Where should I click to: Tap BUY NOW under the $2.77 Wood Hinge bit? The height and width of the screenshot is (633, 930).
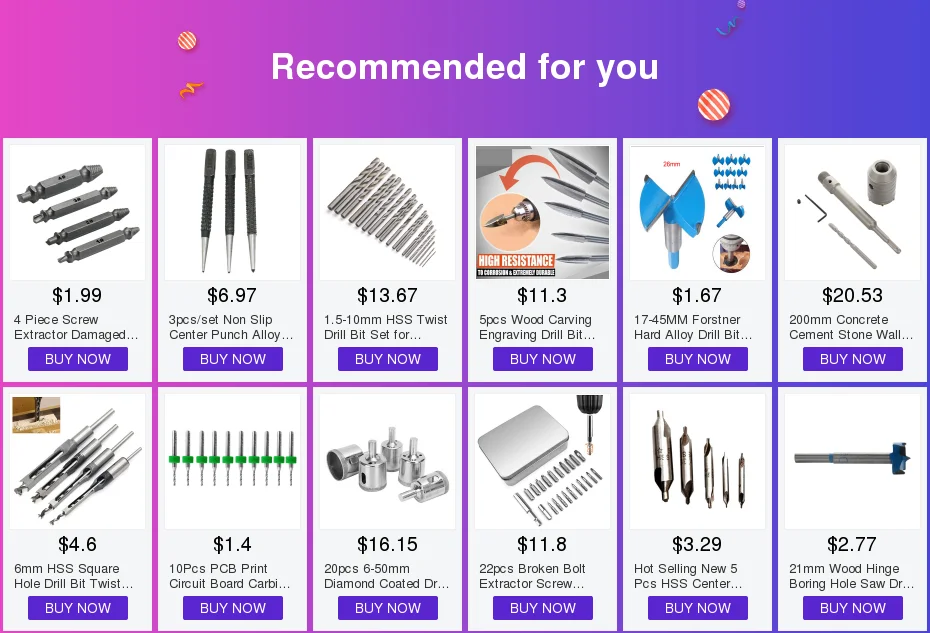(853, 608)
